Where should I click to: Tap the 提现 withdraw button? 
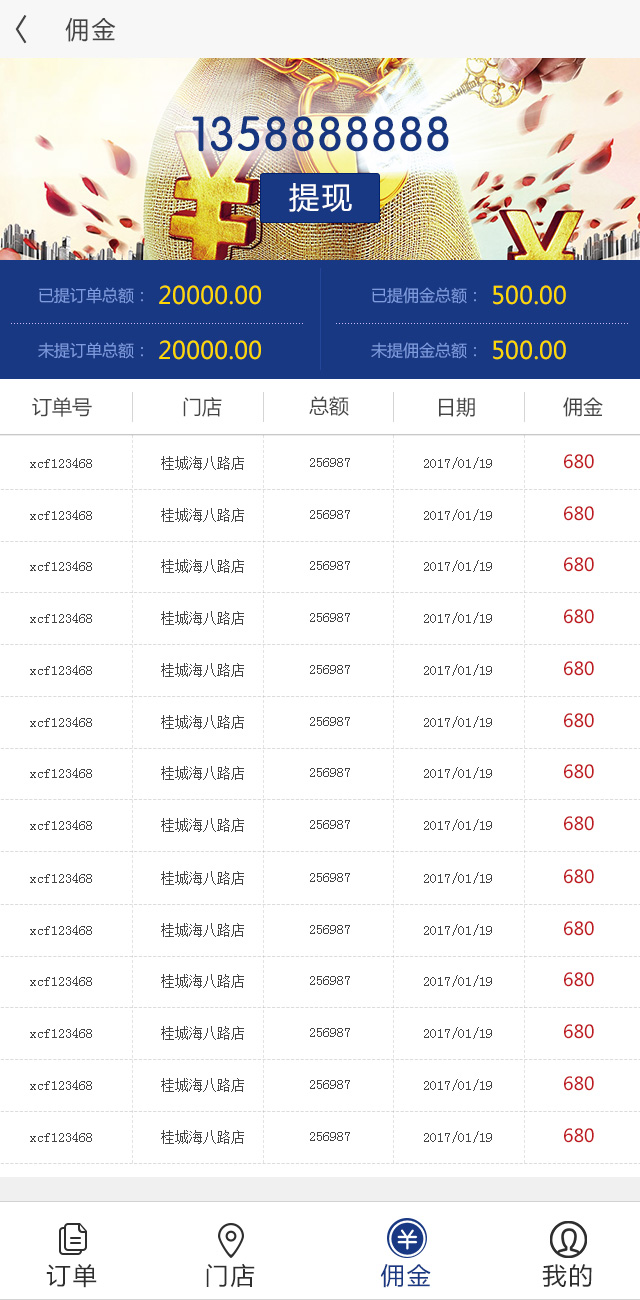click(x=320, y=198)
